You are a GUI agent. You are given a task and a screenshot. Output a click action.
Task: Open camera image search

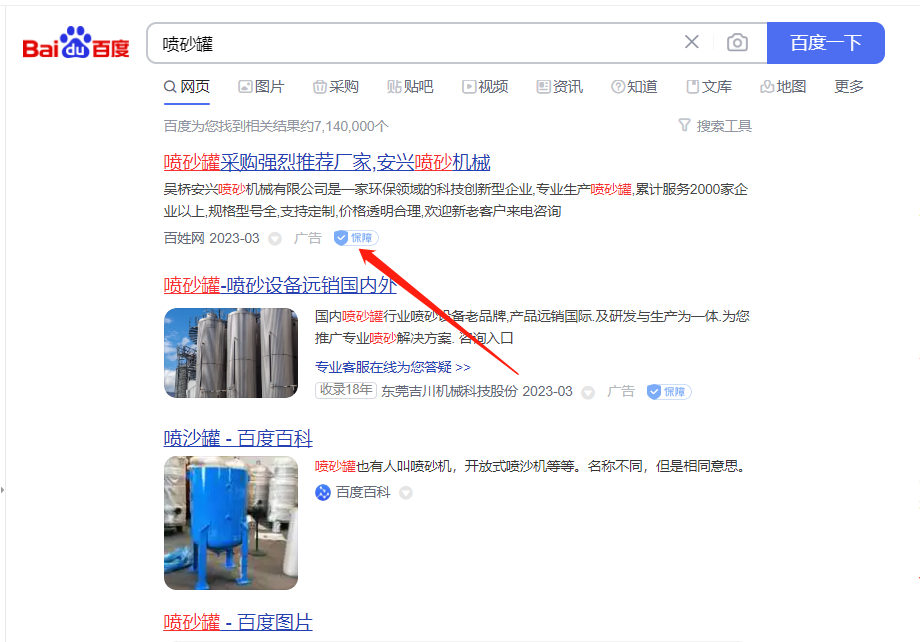click(x=737, y=43)
